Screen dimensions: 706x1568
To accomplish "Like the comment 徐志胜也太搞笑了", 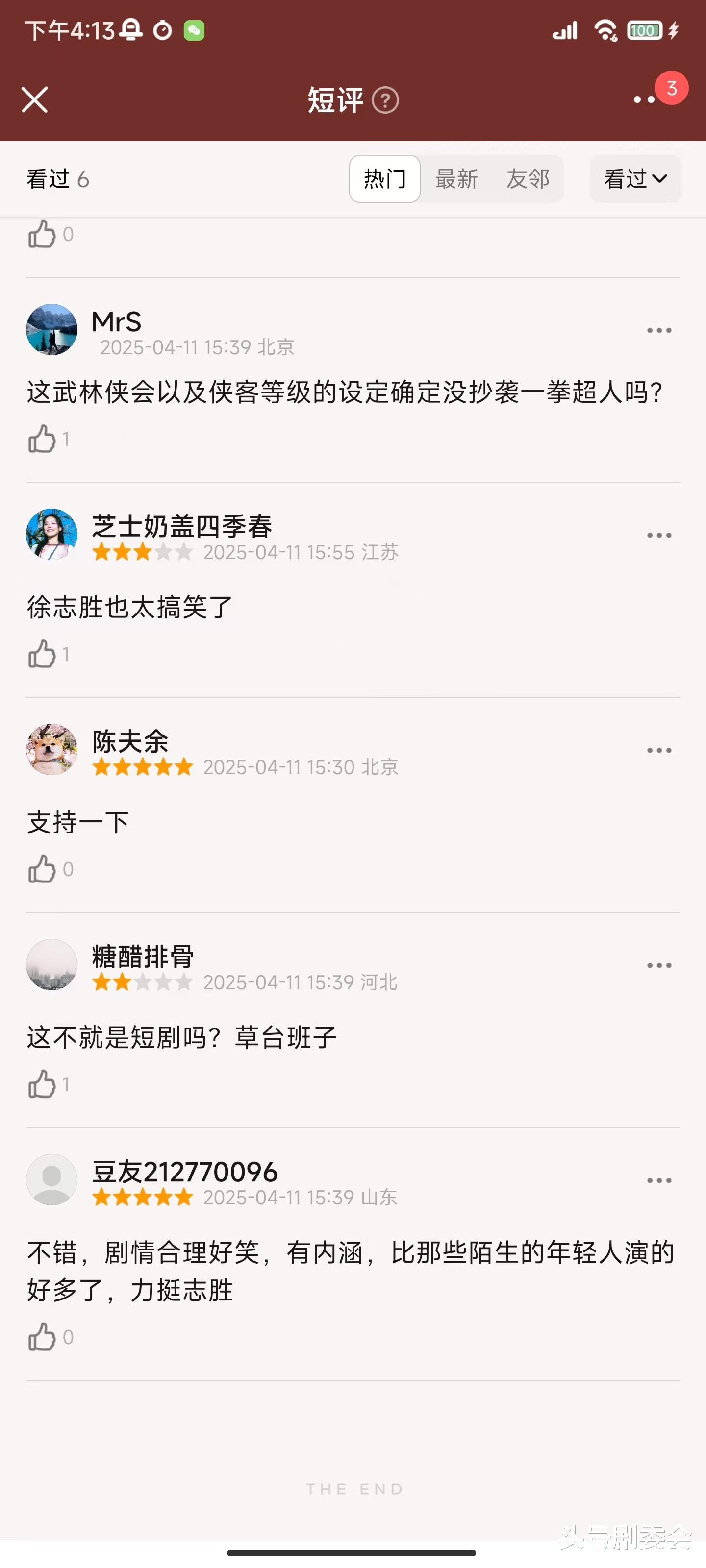I will click(x=43, y=654).
